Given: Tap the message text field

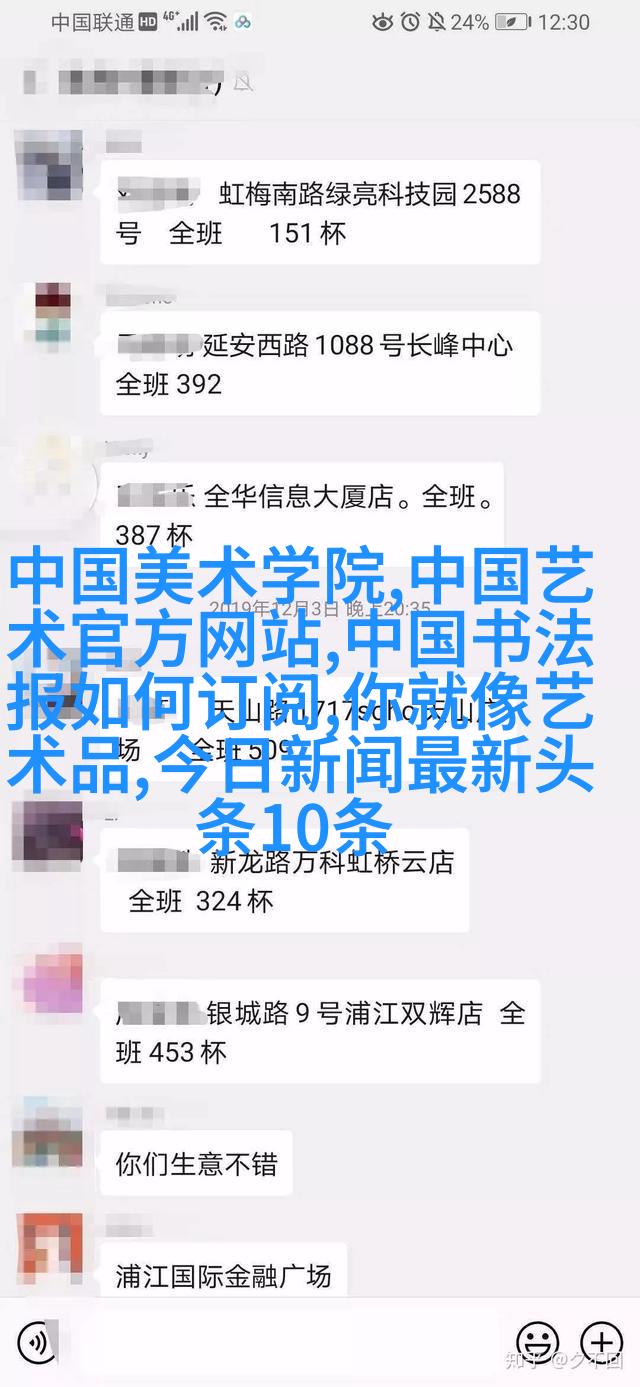Looking at the screenshot, I should [x=280, y=1343].
